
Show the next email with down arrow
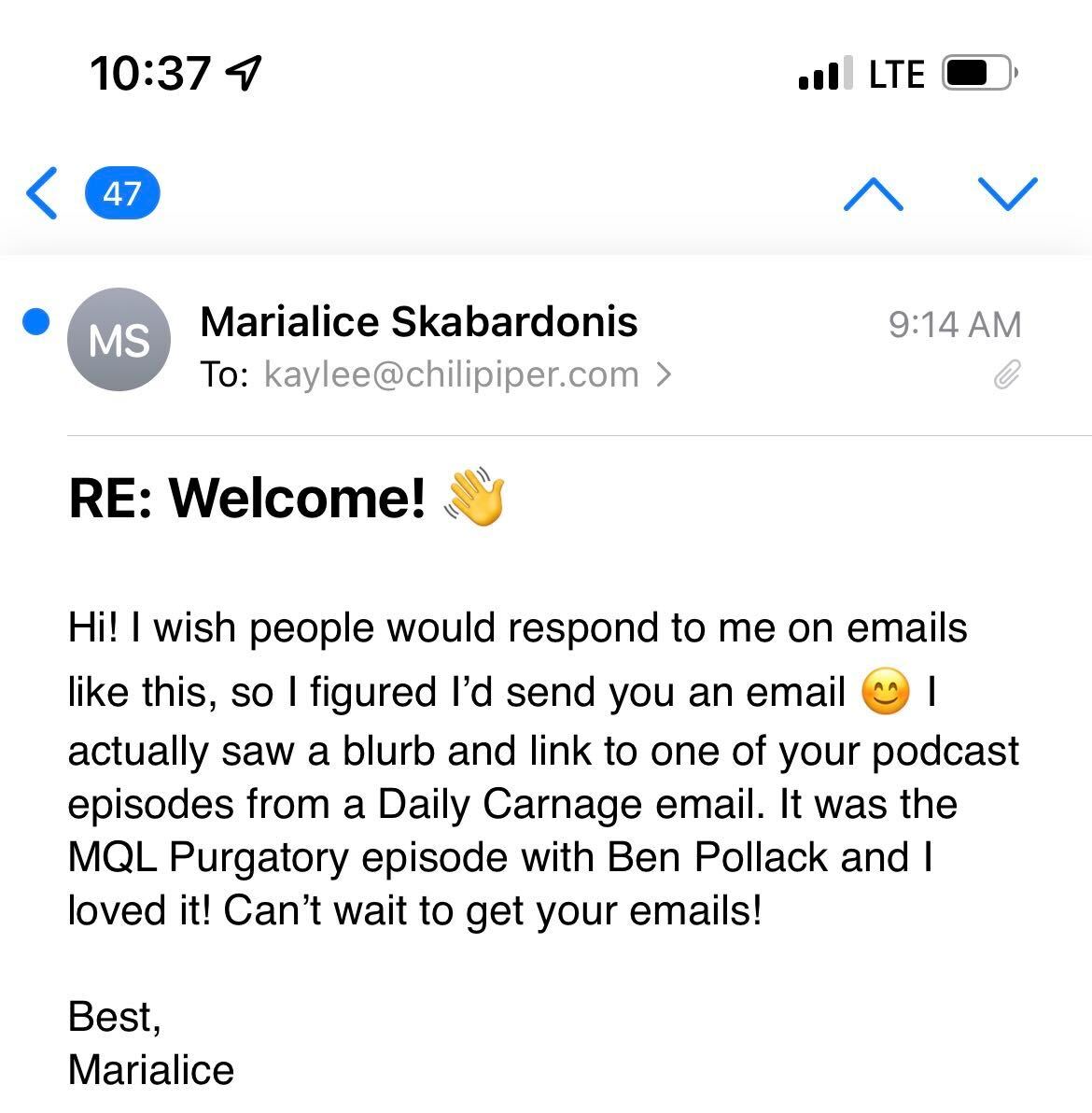(x=1007, y=193)
